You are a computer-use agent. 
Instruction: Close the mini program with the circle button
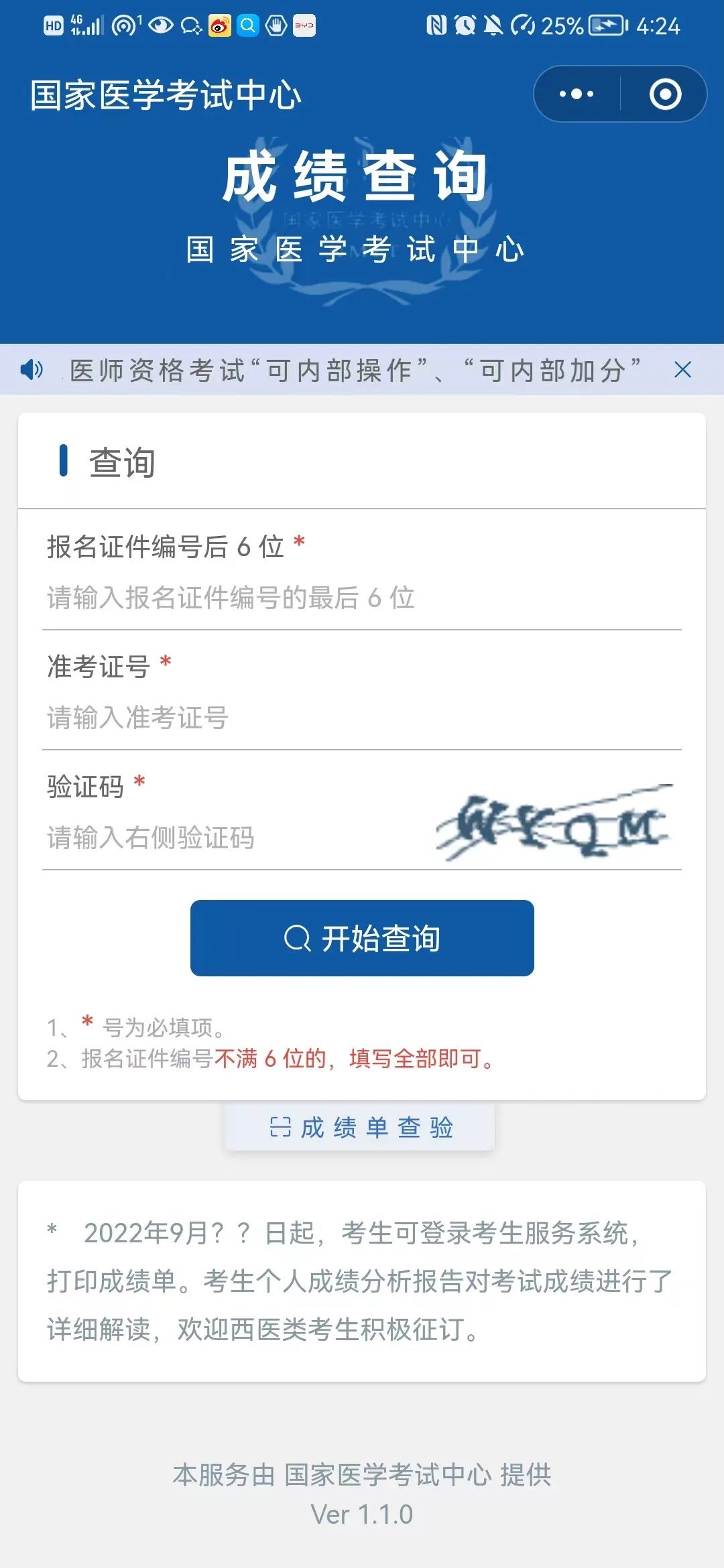[x=665, y=94]
